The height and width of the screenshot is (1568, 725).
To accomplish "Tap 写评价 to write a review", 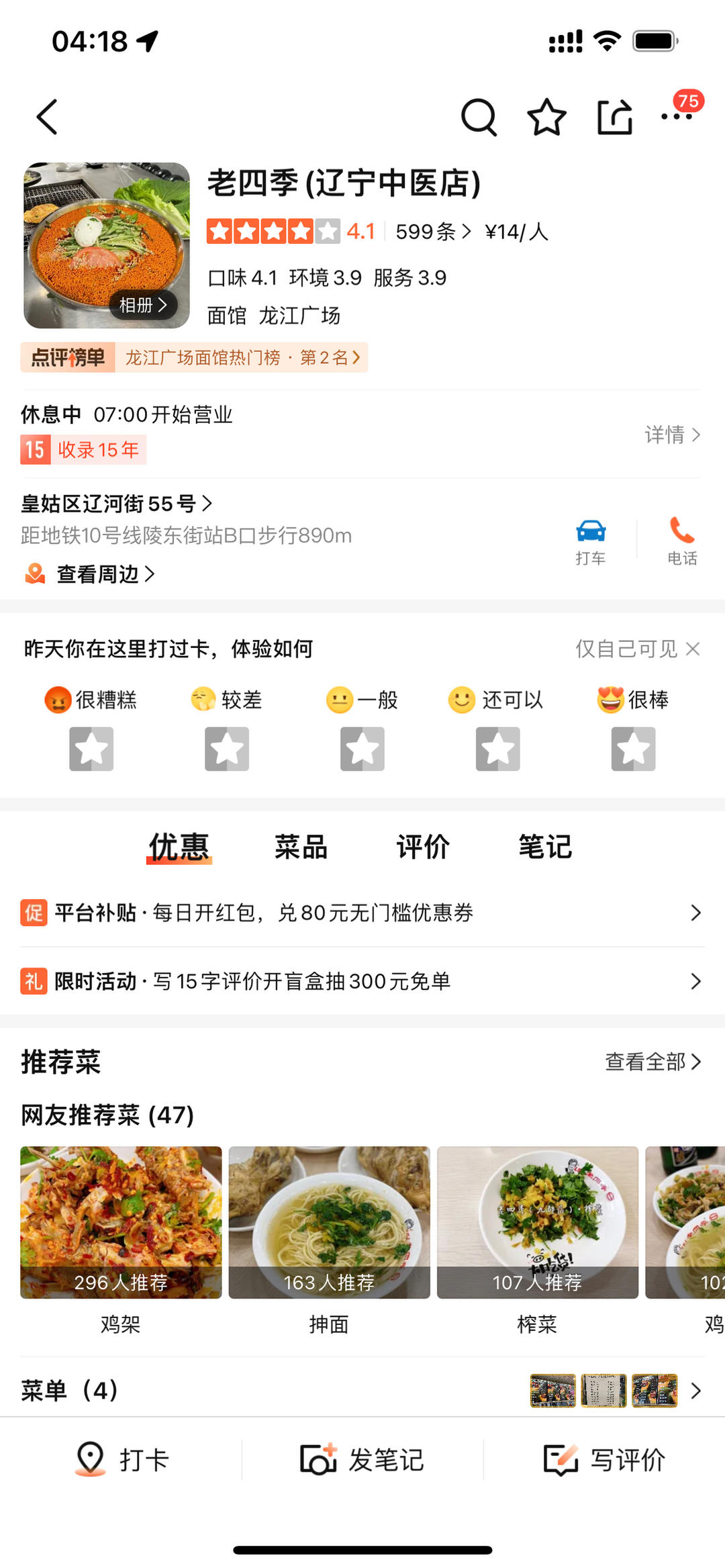I will [604, 1460].
